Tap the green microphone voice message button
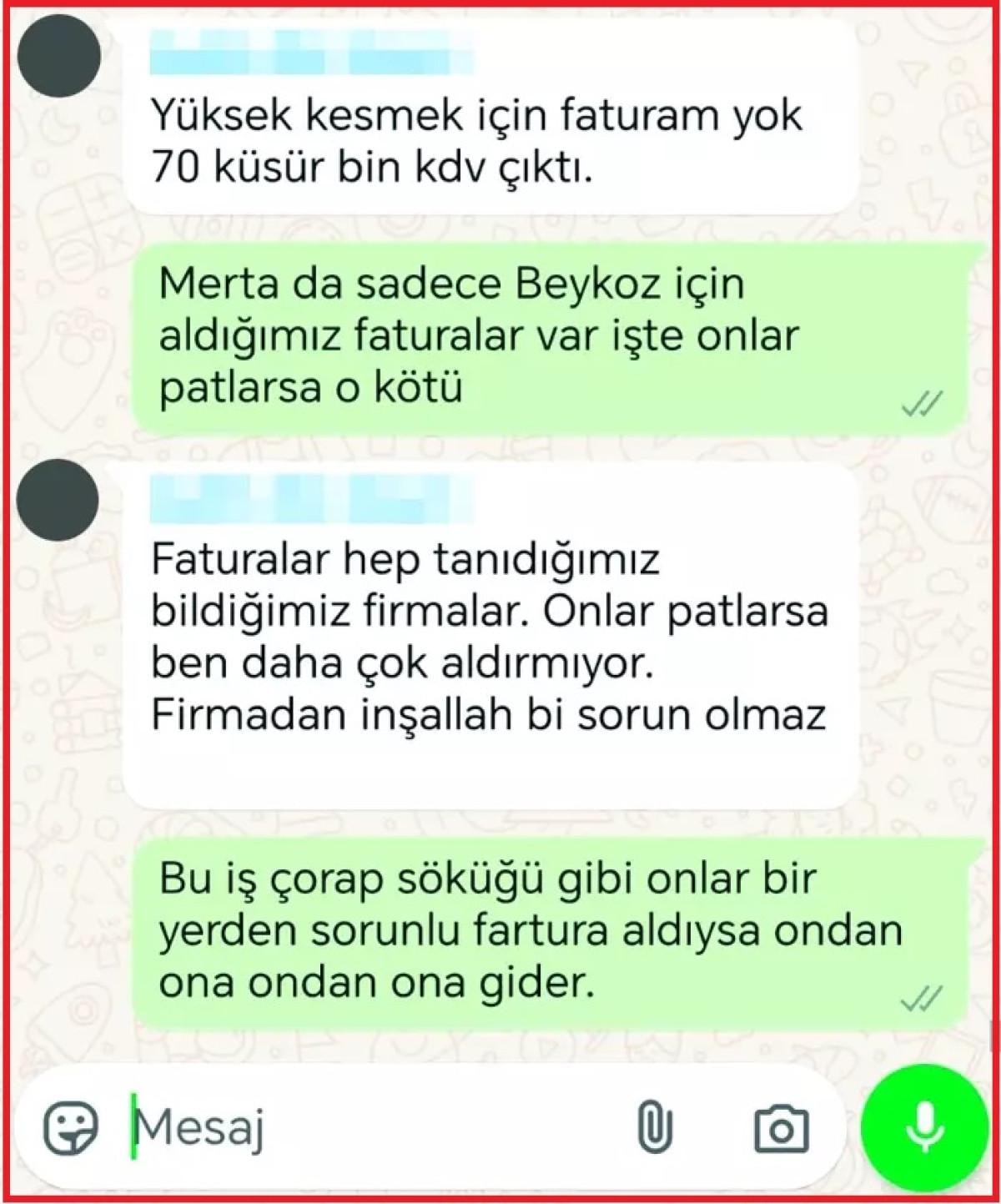The image size is (1001, 1204). (x=924, y=1127)
